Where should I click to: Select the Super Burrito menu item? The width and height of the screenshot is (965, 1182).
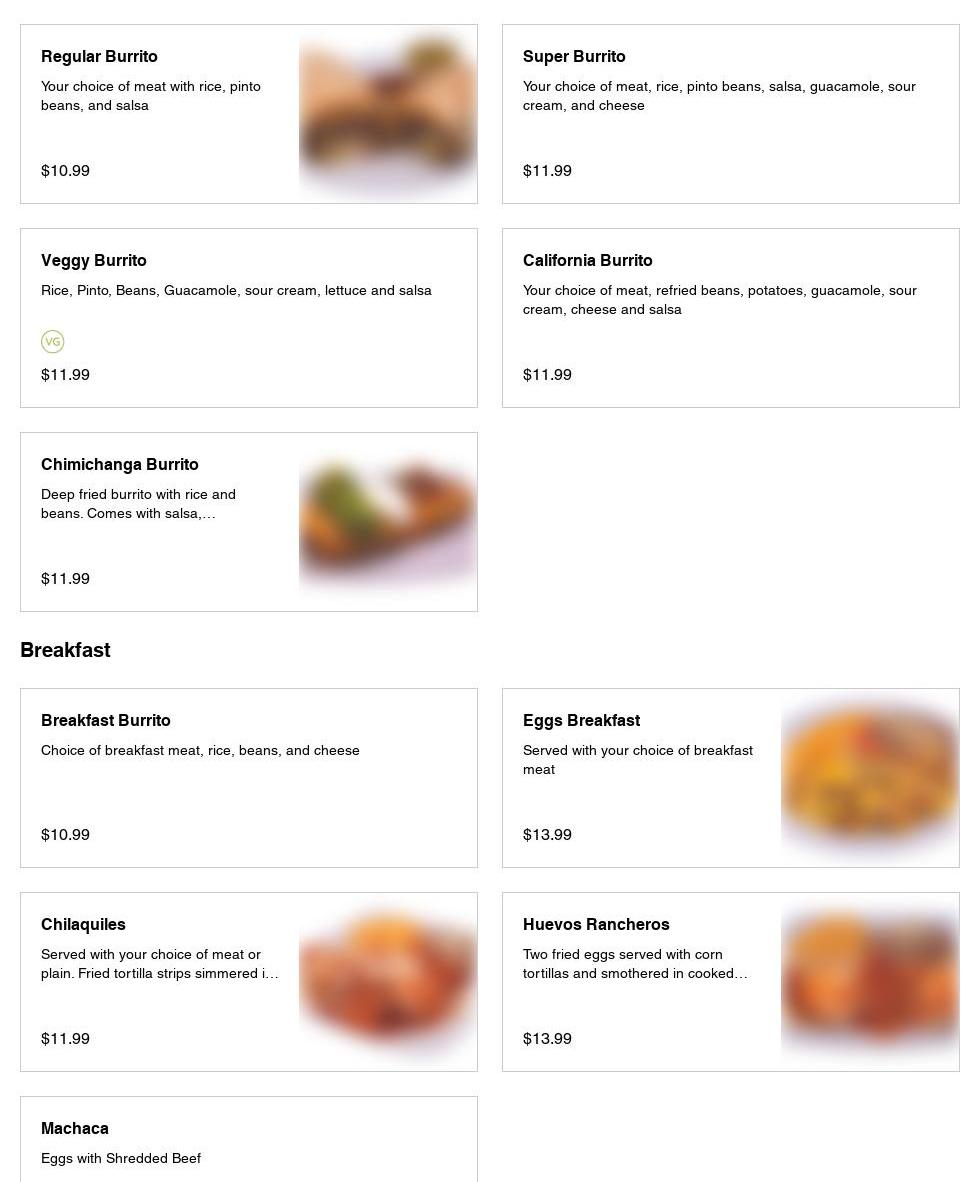click(730, 114)
